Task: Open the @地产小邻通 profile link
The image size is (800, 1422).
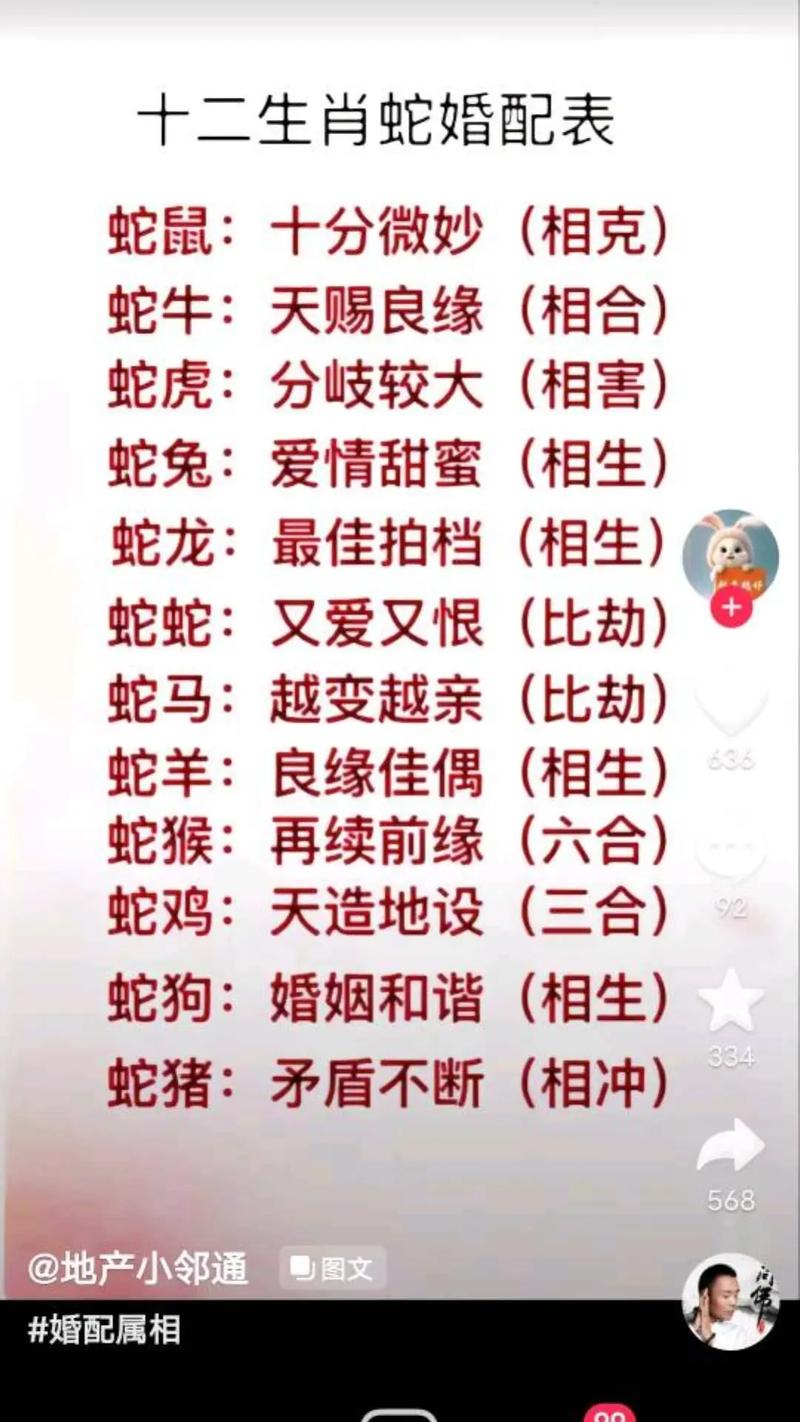Action: pyautogui.click(x=138, y=1269)
